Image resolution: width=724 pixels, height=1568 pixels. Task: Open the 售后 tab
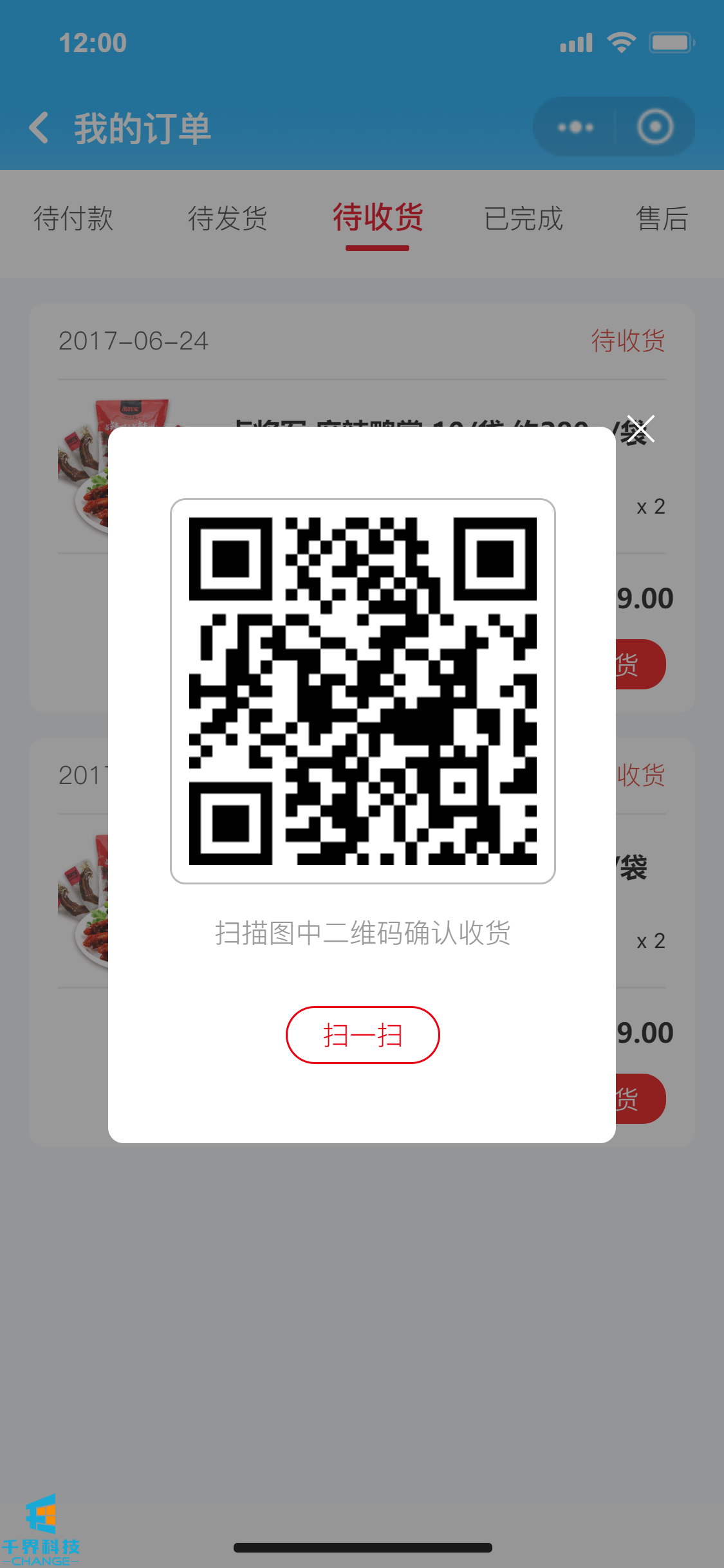click(x=662, y=218)
